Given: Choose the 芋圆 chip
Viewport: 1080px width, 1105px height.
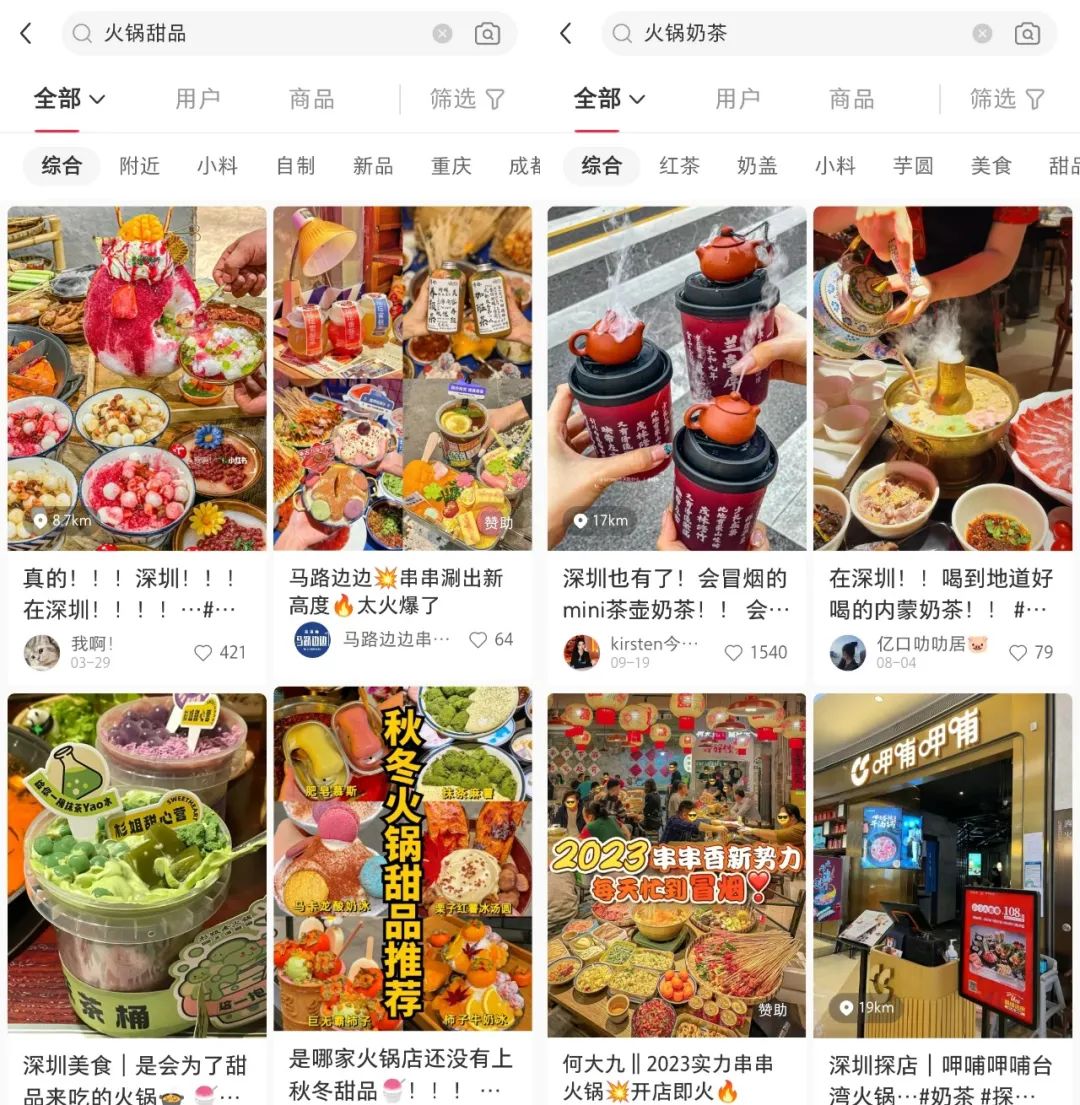Looking at the screenshot, I should click(x=913, y=166).
